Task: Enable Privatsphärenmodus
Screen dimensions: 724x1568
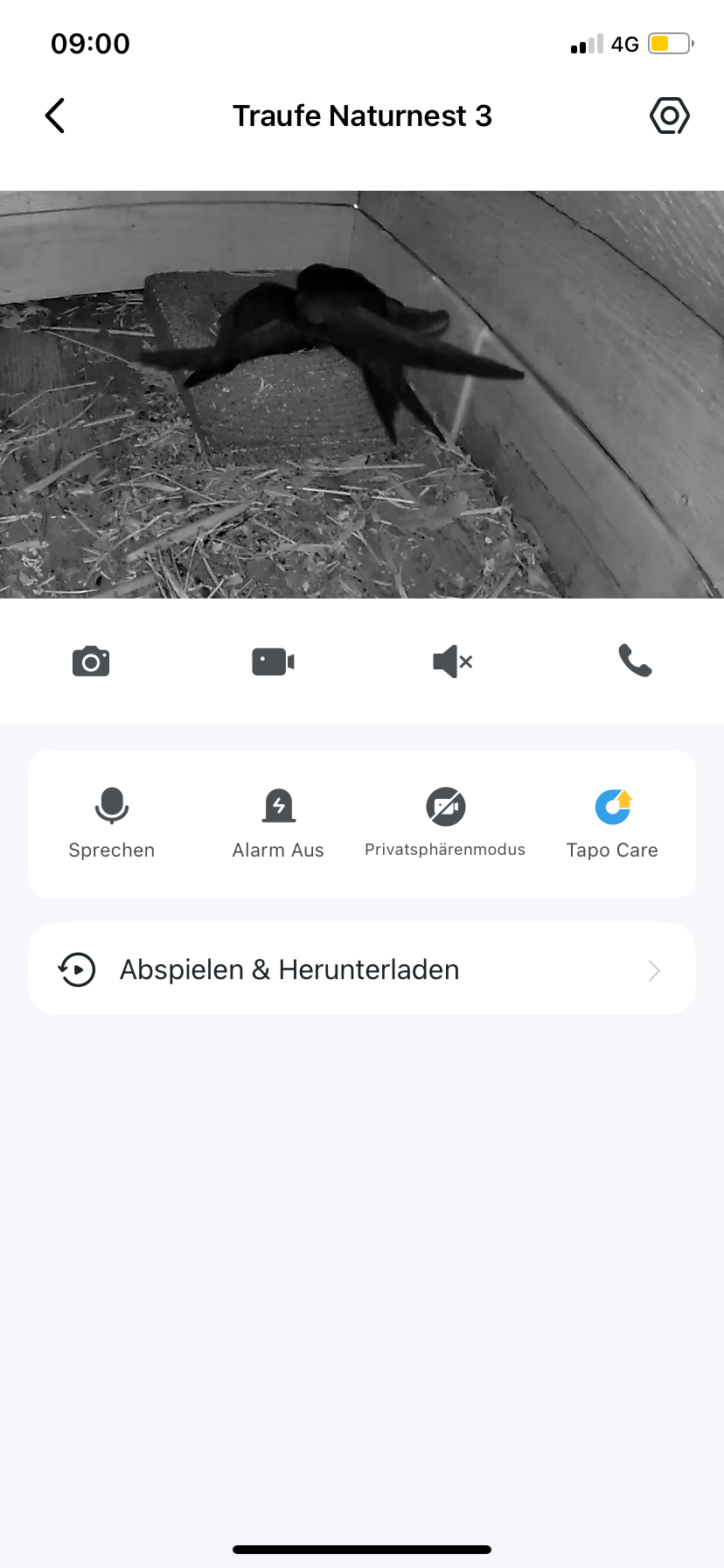Action: pos(445,822)
